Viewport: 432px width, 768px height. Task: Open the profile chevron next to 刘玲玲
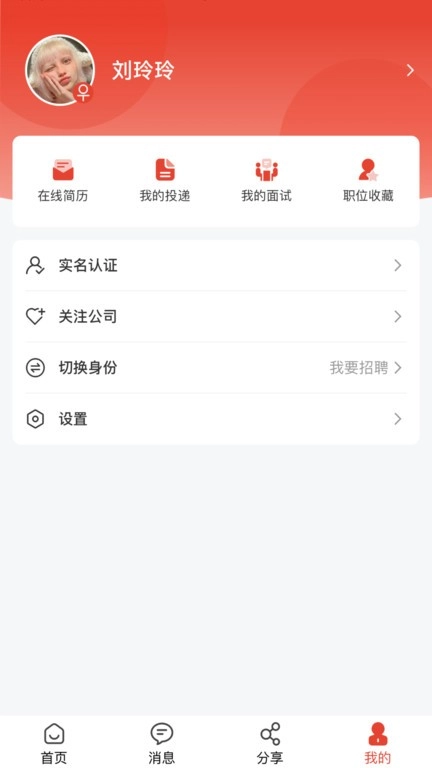tap(410, 71)
